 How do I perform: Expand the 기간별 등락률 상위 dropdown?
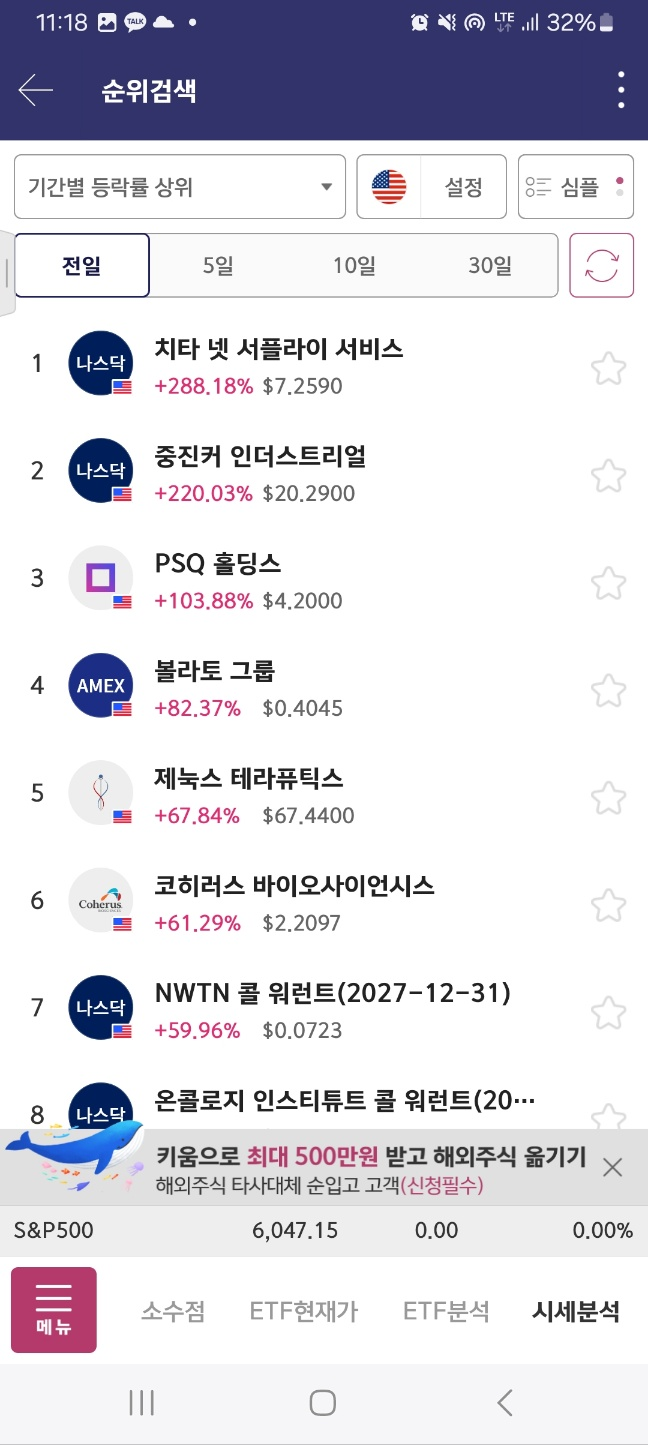coord(180,187)
